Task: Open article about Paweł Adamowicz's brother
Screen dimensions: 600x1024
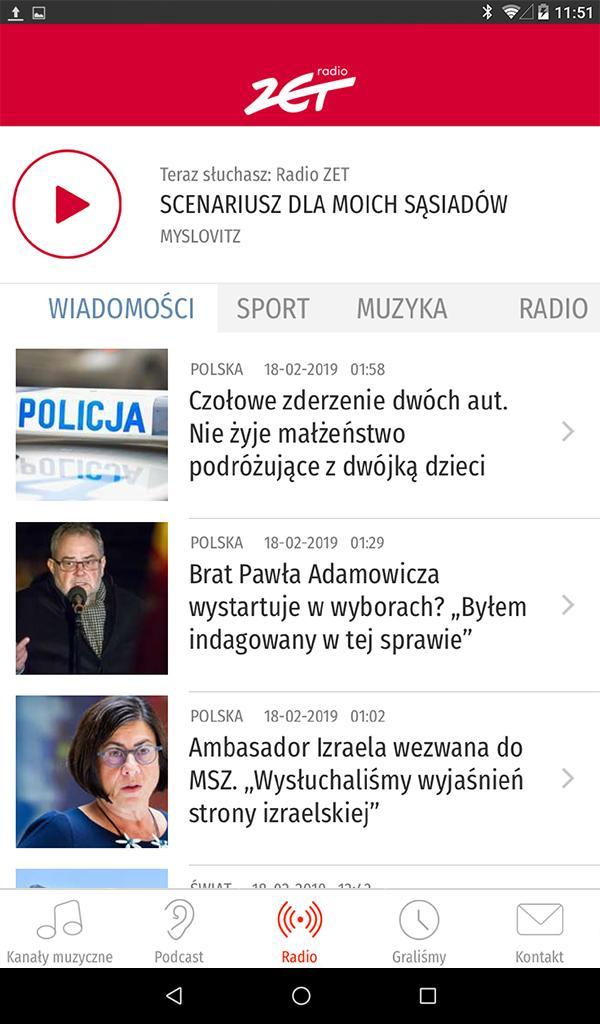Action: [356, 606]
